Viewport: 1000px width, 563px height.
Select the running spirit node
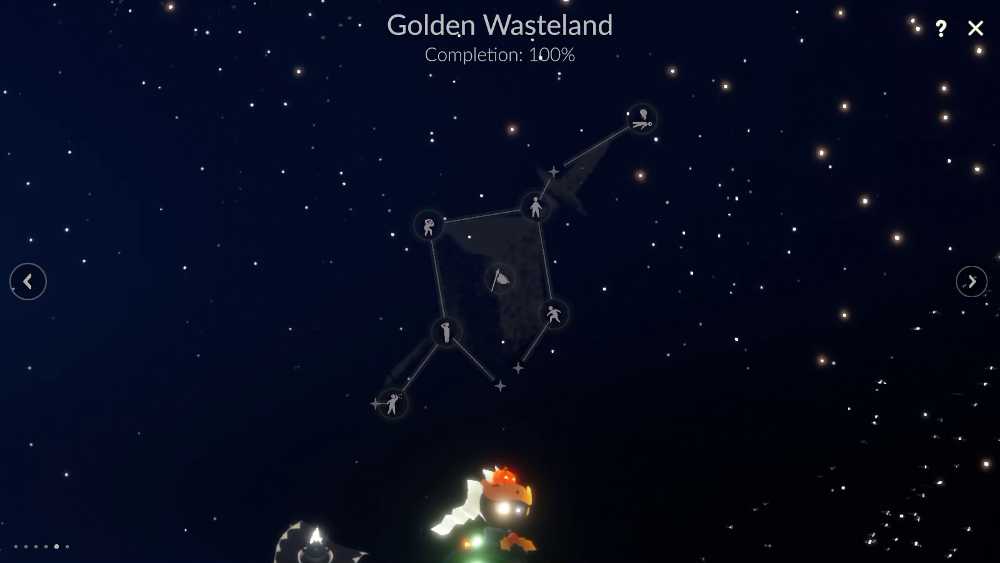(x=553, y=314)
